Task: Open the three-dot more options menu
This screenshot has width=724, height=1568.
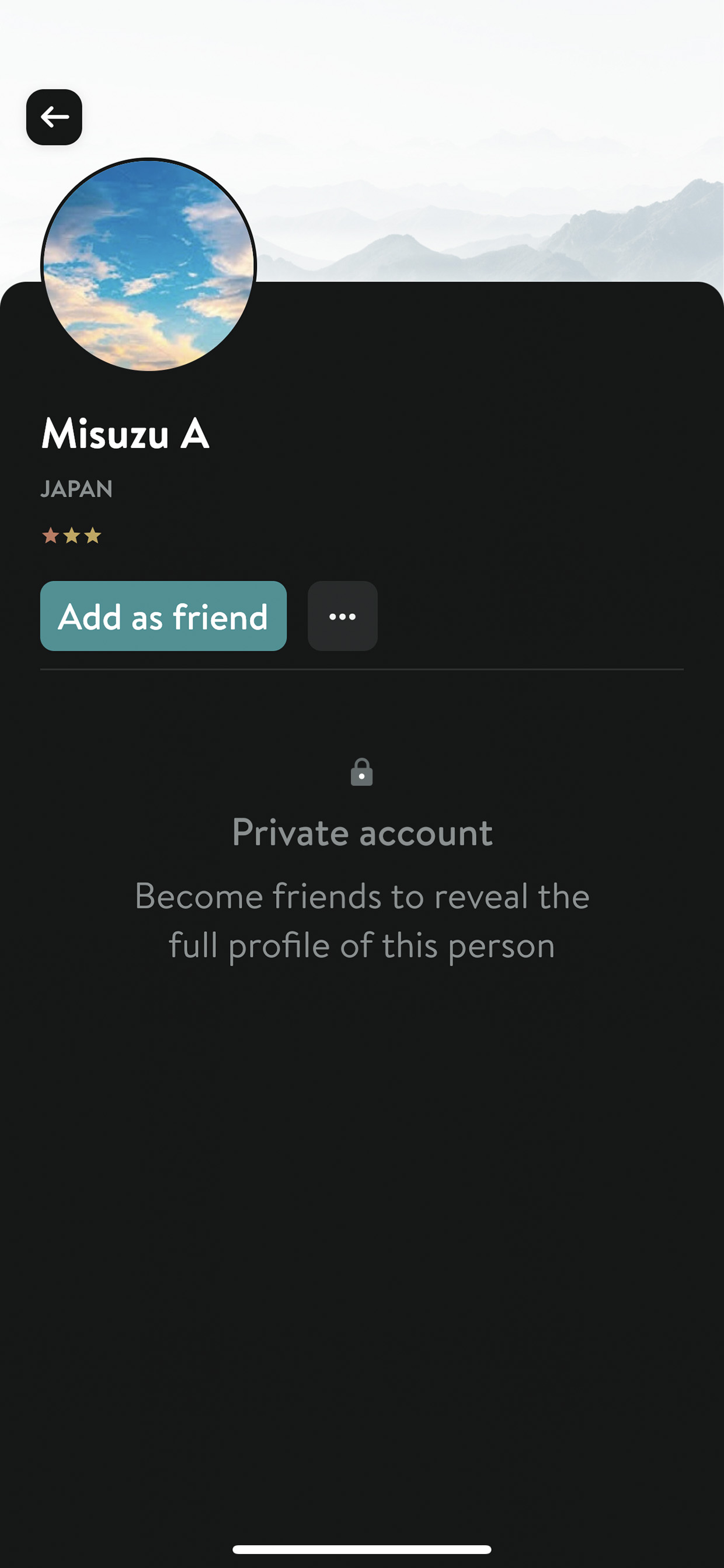Action: pyautogui.click(x=343, y=616)
